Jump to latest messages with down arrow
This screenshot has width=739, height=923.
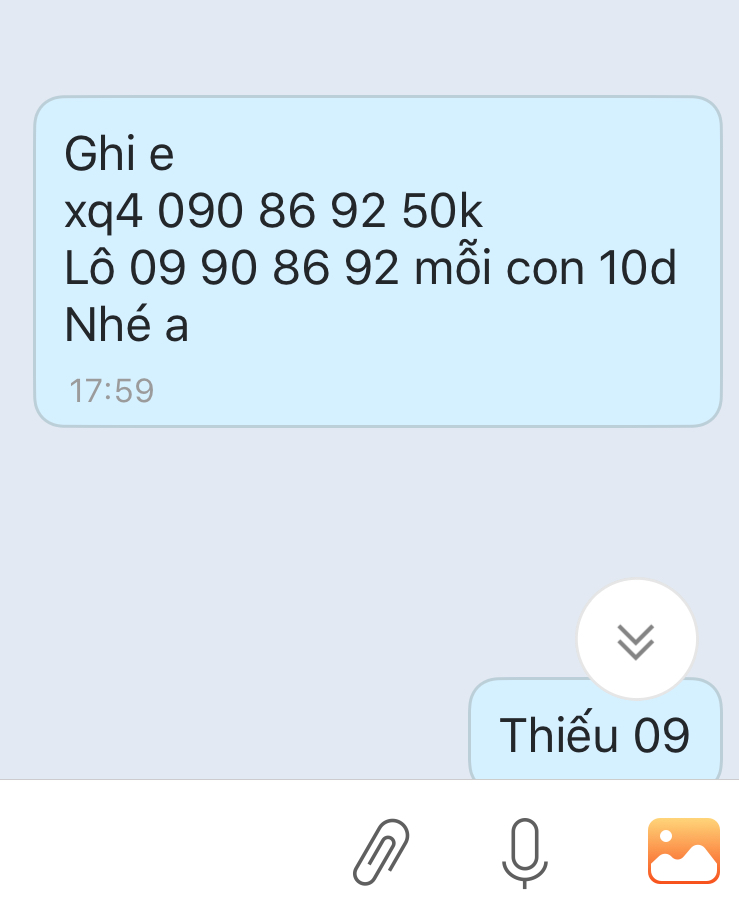(x=636, y=639)
